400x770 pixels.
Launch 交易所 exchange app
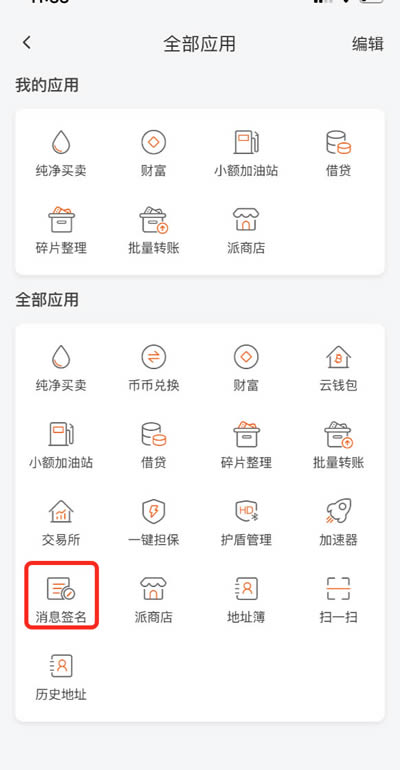tap(61, 522)
